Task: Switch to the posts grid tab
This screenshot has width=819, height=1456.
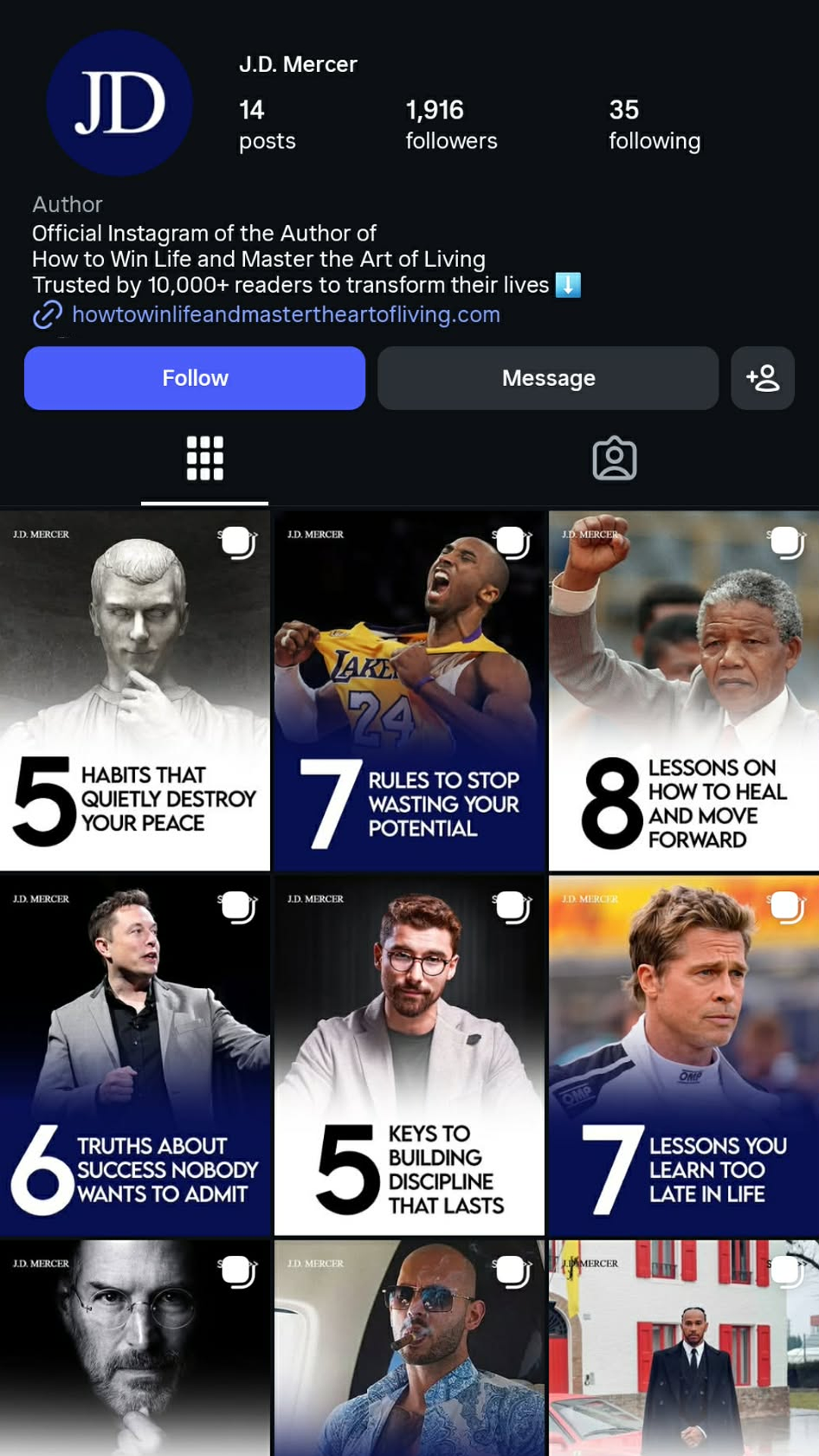Action: 205,458
